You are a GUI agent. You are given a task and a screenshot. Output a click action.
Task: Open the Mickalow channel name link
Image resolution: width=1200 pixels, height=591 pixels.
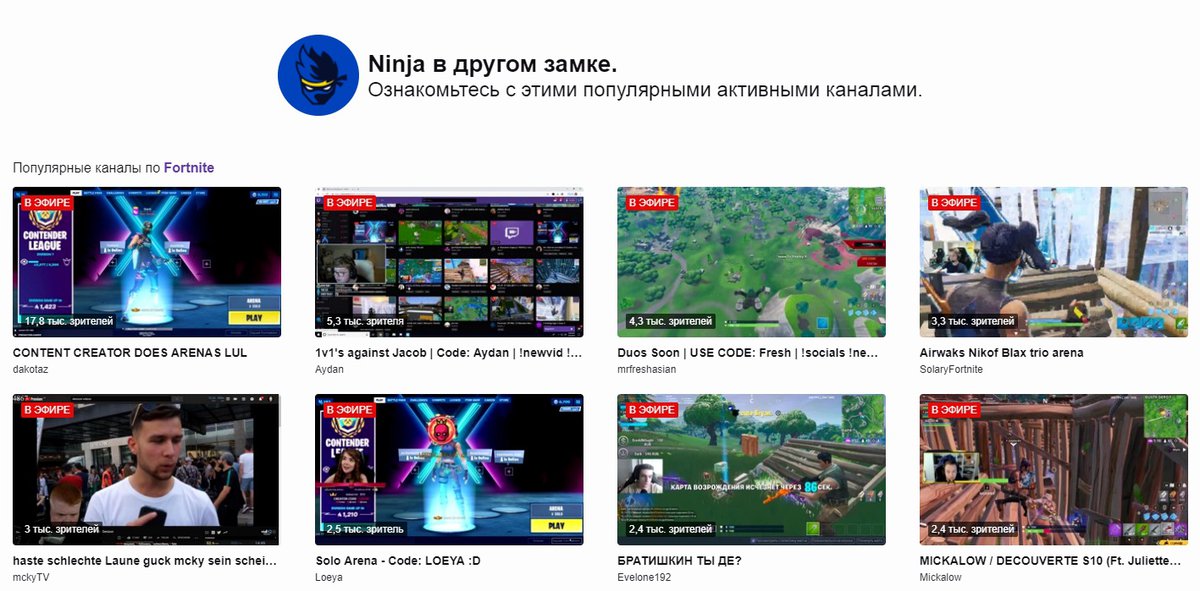point(940,577)
